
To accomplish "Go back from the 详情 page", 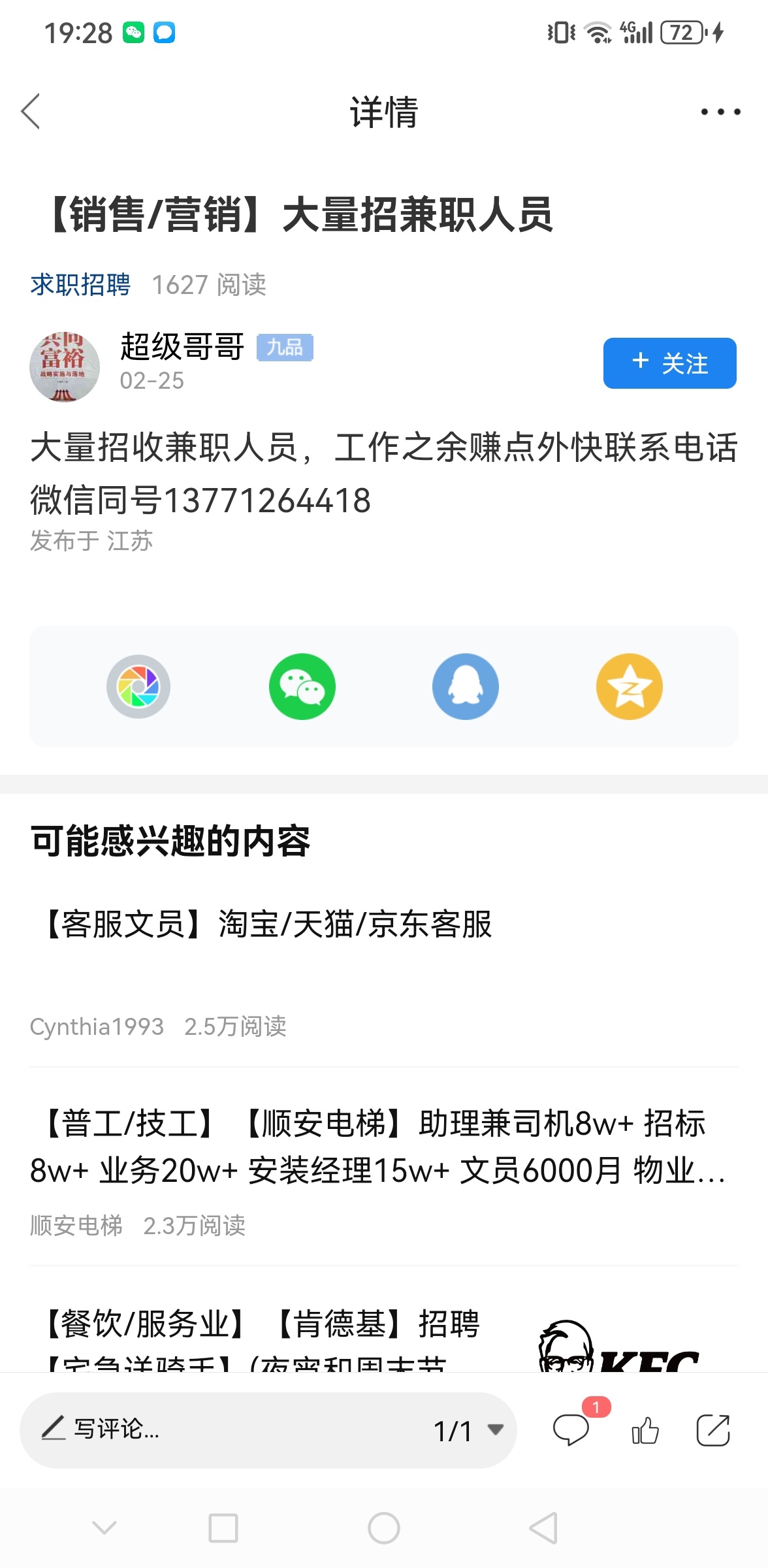I will [31, 112].
